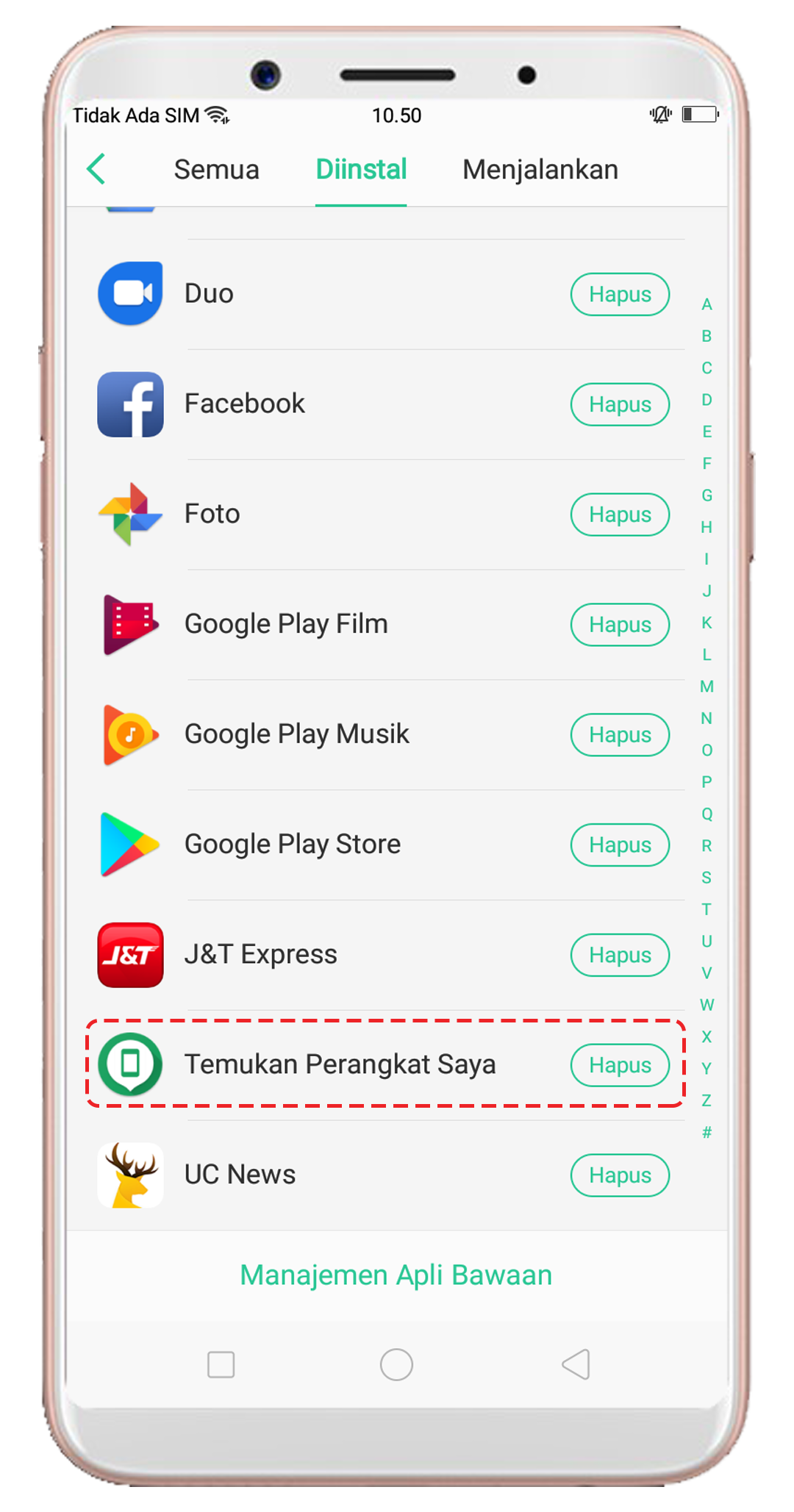Tap Hapus next to Facebook
794x1512 pixels.
click(620, 404)
